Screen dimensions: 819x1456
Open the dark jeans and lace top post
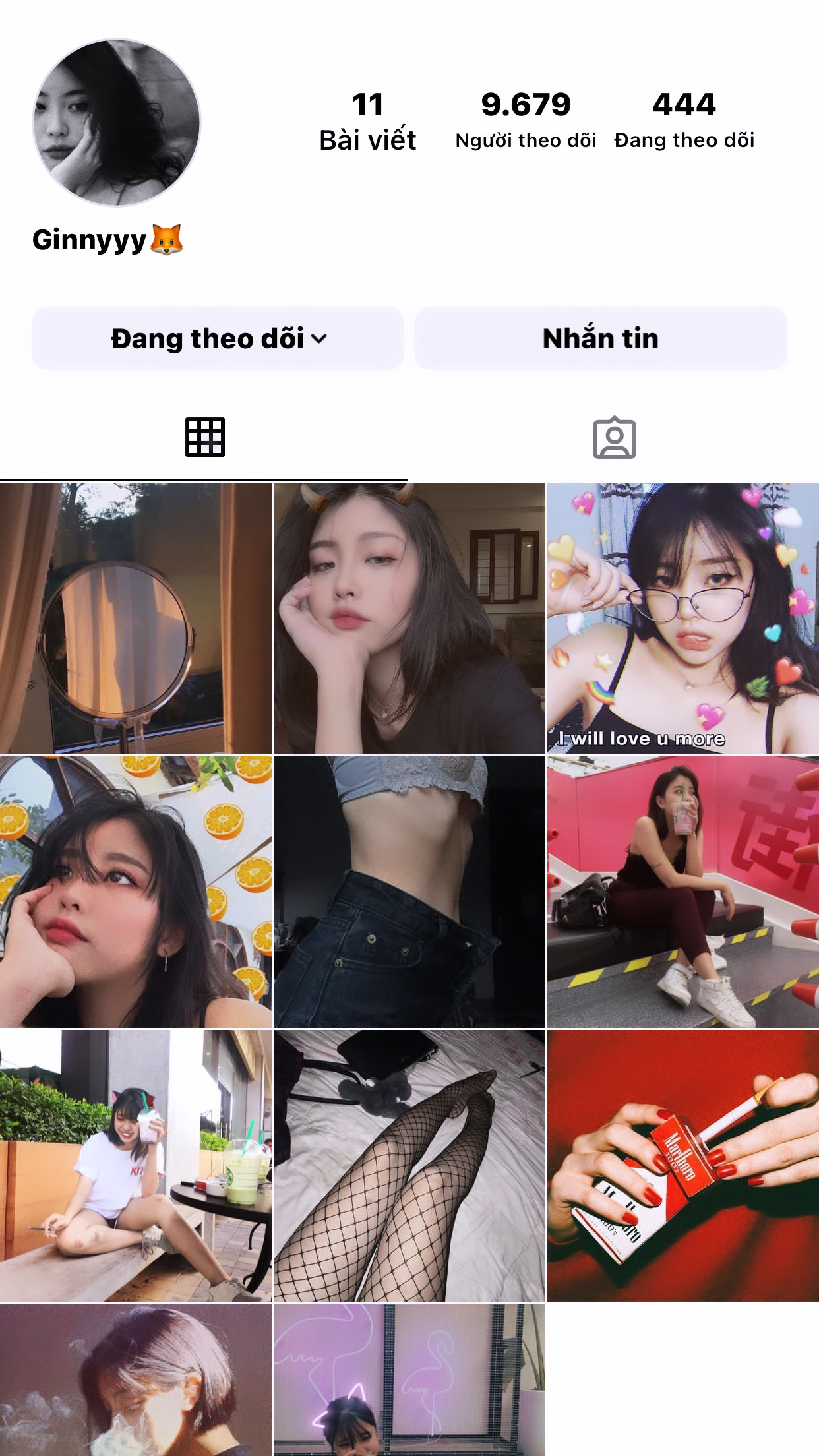[x=409, y=892]
